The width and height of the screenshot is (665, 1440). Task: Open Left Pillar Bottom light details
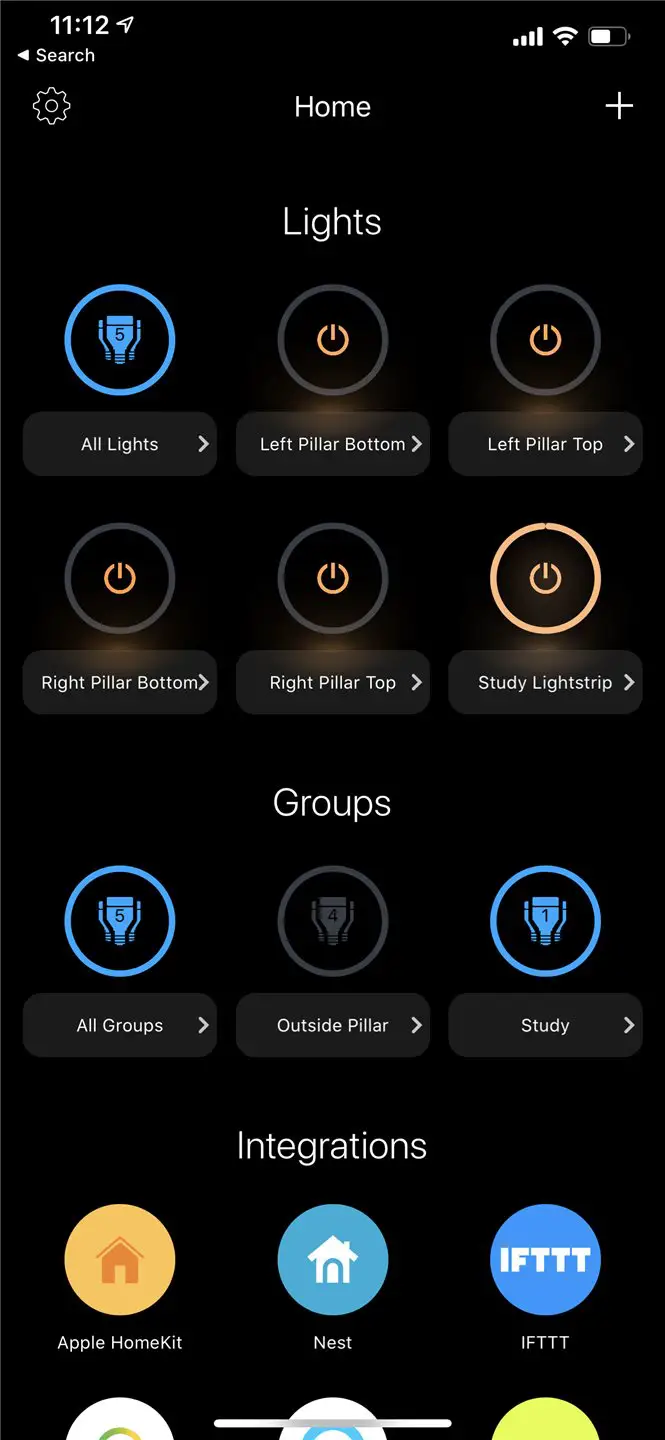333,444
